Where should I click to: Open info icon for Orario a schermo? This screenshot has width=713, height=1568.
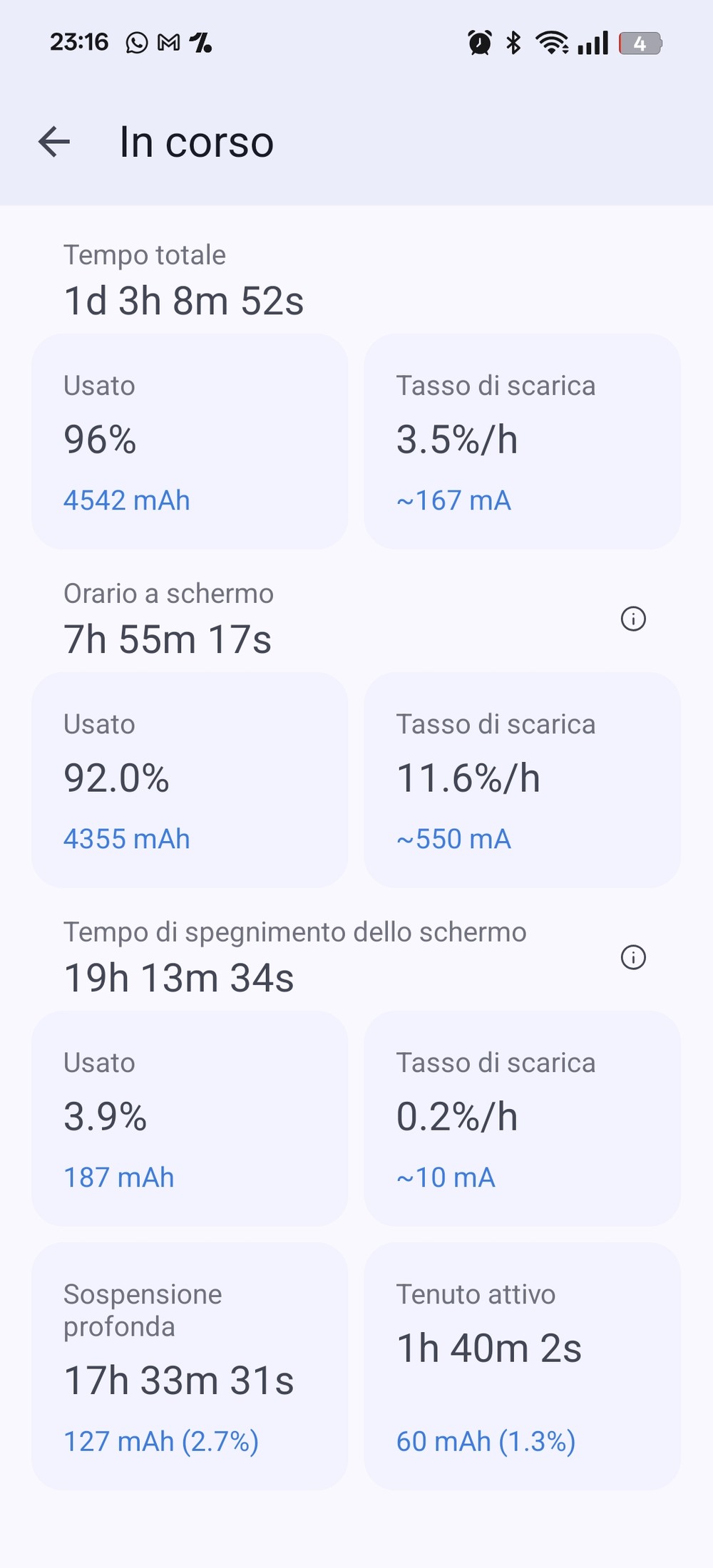coord(633,619)
